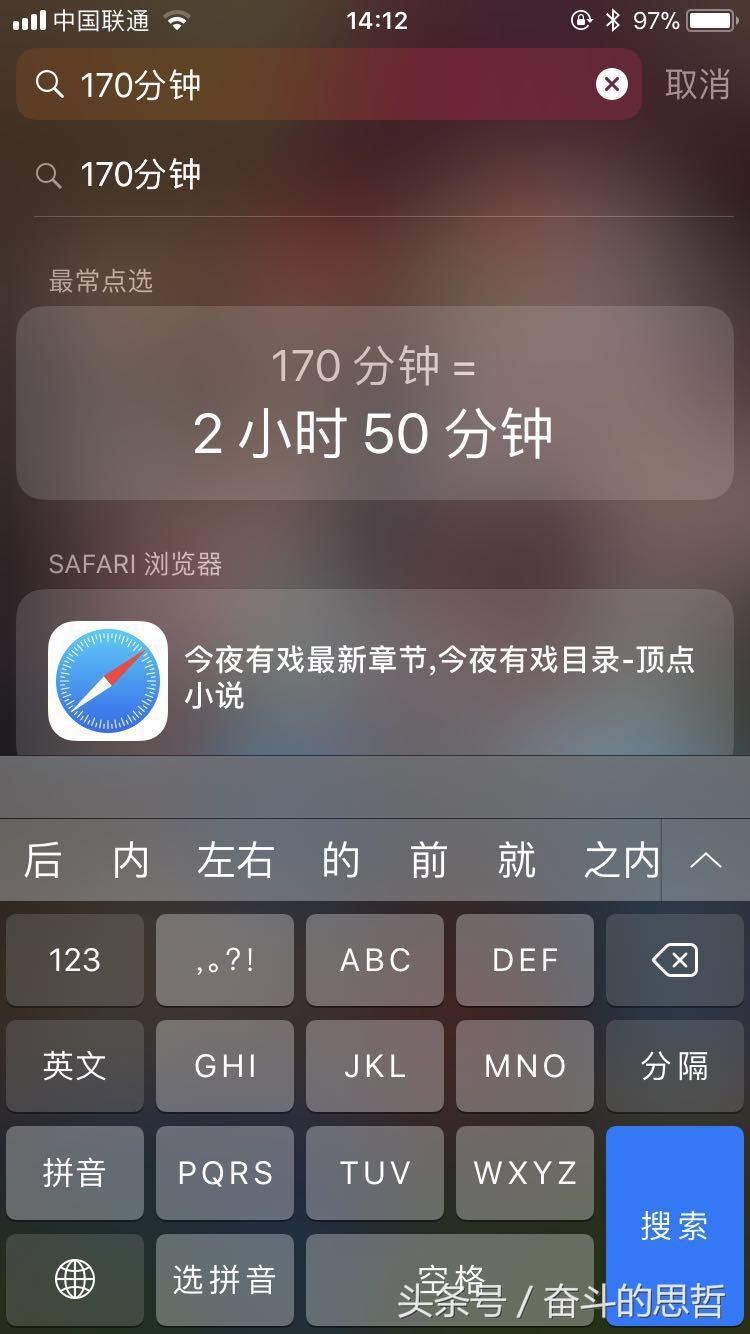This screenshot has width=750, height=1334.
Task: Select the 170分钟 search suggestion row
Action: [x=375, y=175]
